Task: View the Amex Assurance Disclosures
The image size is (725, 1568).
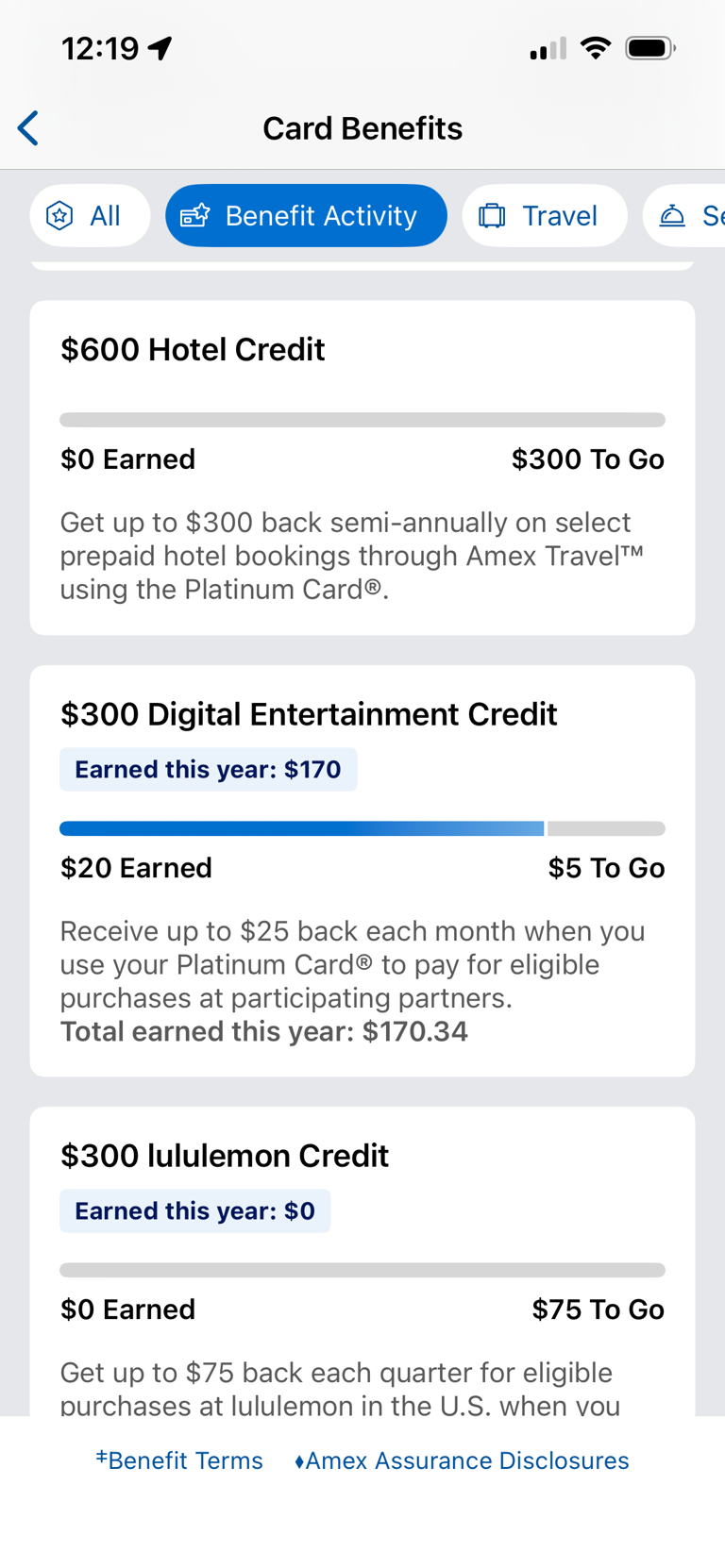Action: 464,1460
